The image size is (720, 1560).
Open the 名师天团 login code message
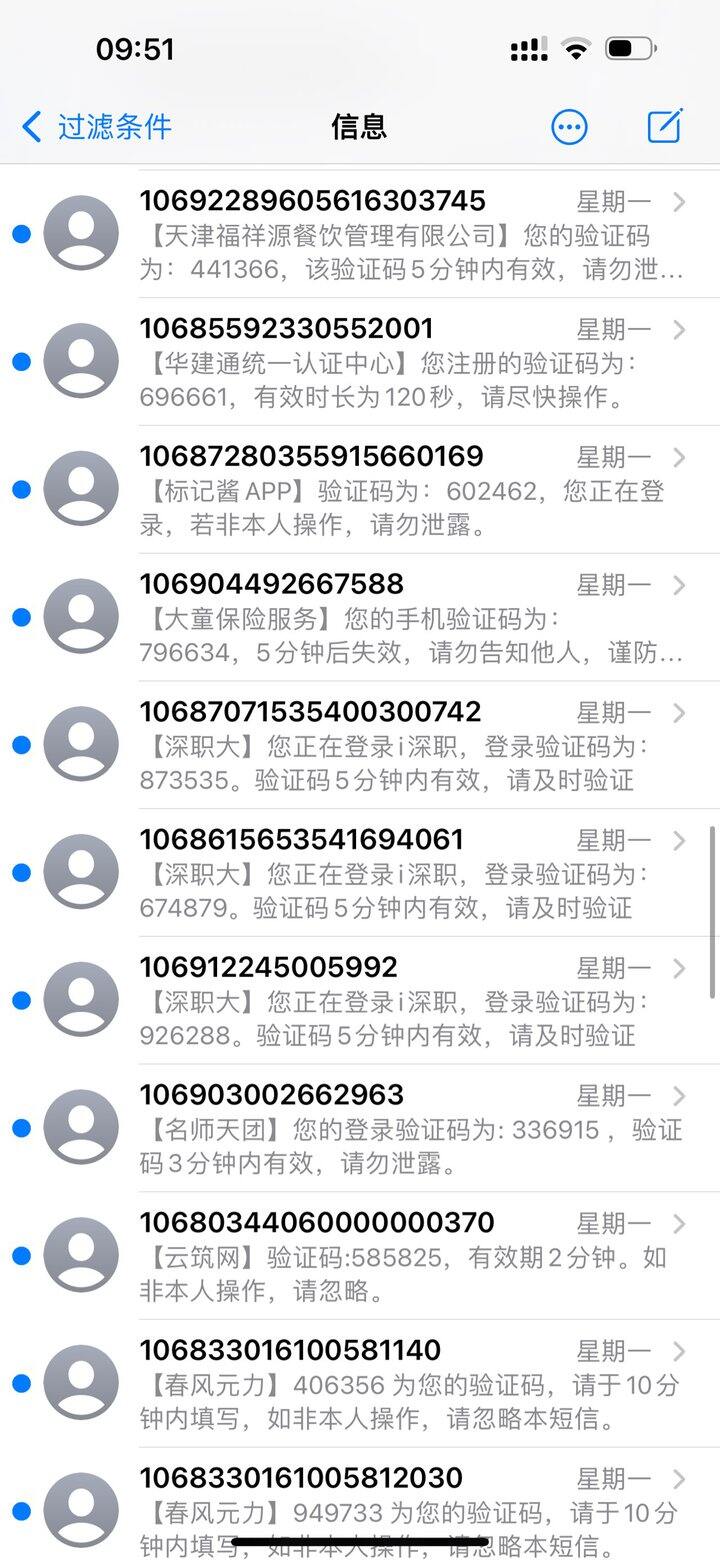[410, 1129]
